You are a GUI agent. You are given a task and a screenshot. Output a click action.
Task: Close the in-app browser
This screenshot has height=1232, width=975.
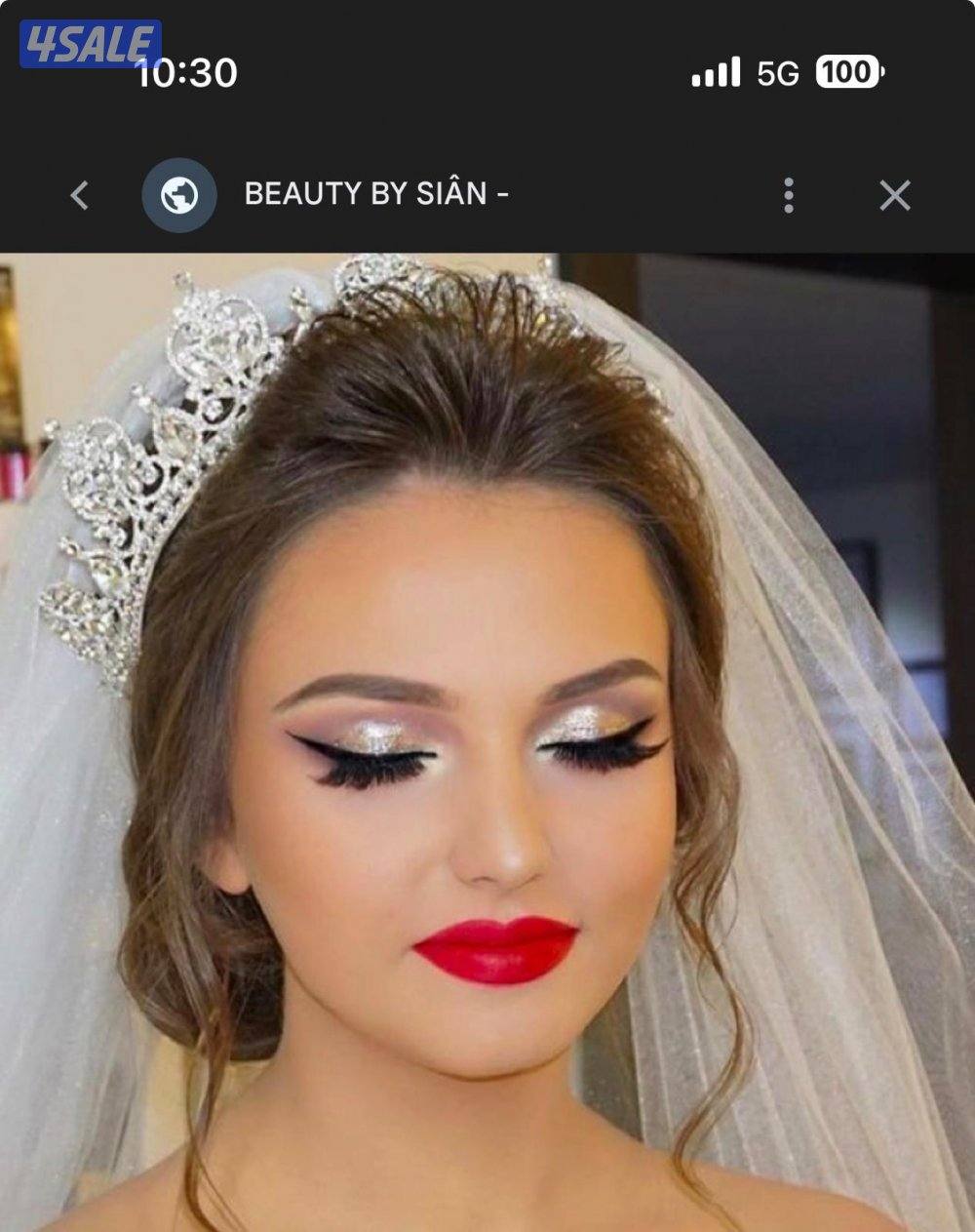click(894, 195)
